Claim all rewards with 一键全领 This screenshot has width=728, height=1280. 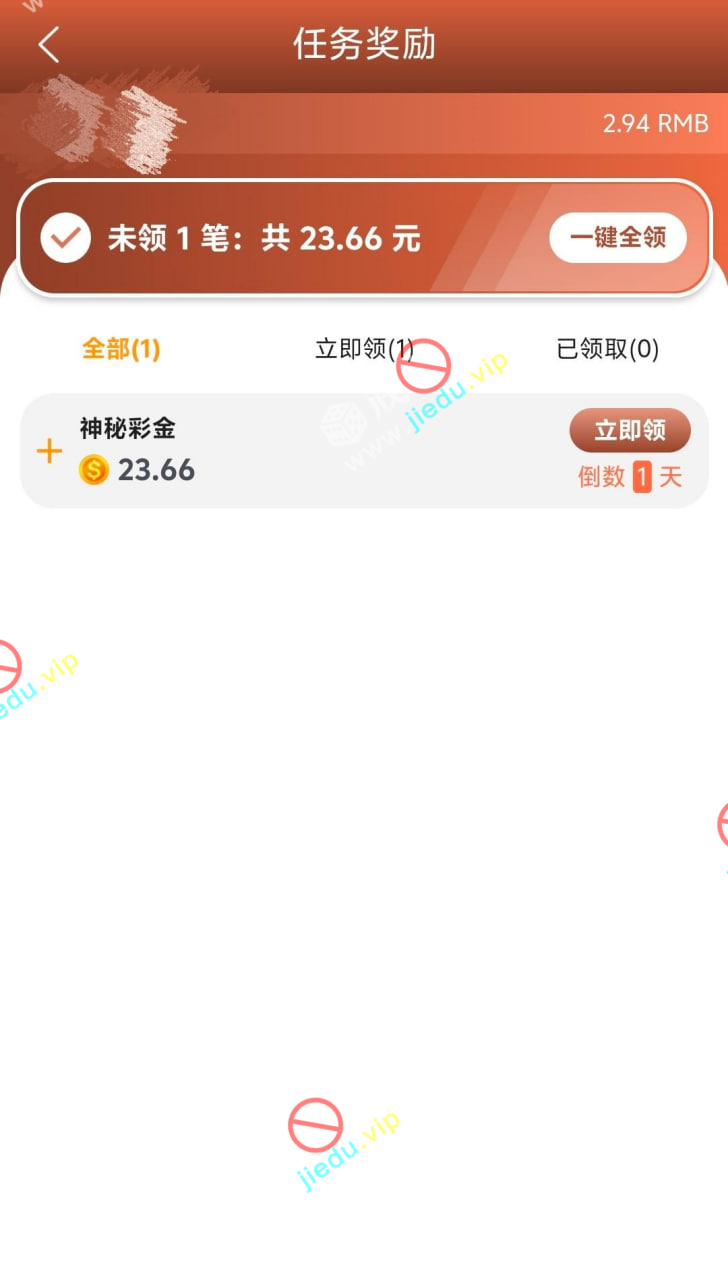pos(617,238)
